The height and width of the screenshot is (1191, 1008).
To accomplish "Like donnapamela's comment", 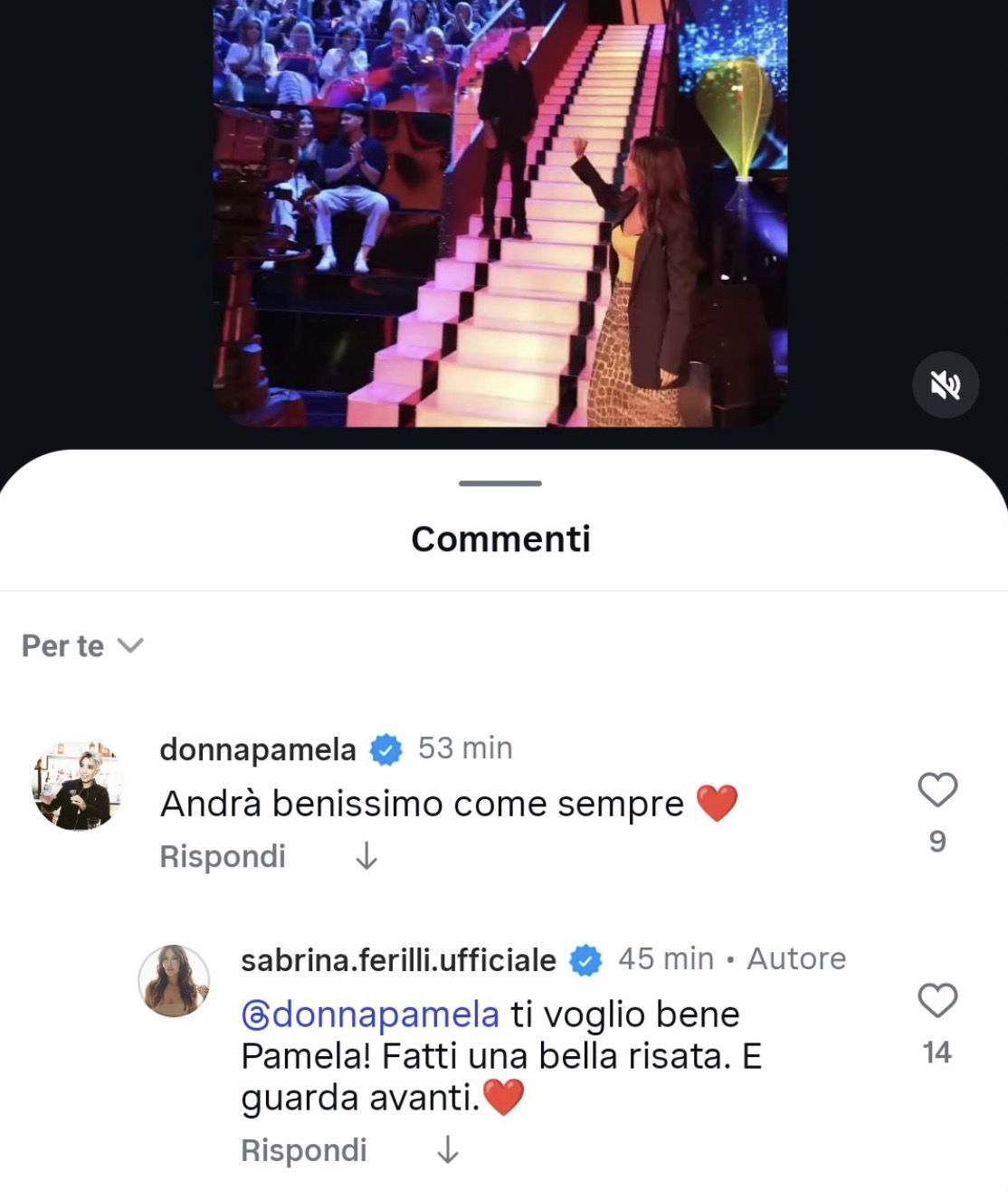I will [937, 790].
